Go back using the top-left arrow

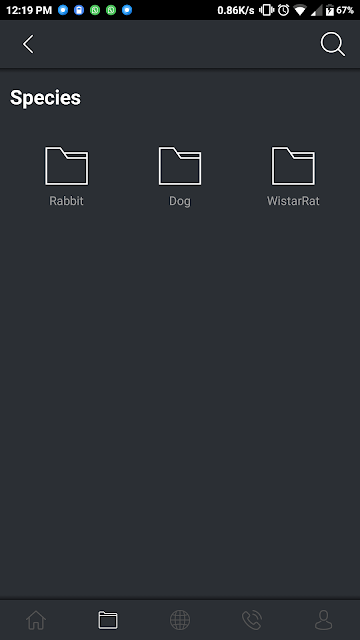click(x=28, y=44)
